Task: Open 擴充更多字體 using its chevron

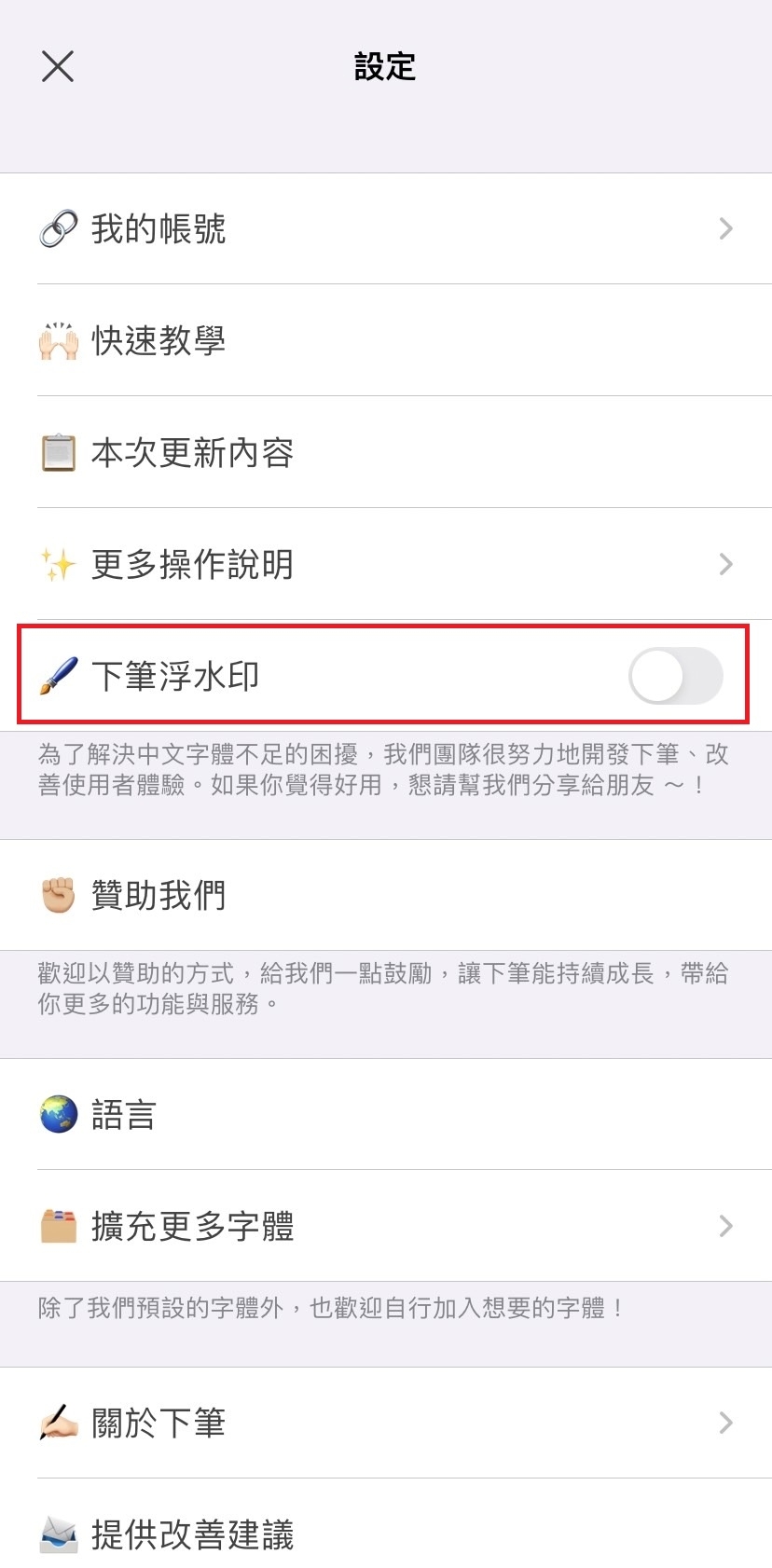Action: 726,1226
